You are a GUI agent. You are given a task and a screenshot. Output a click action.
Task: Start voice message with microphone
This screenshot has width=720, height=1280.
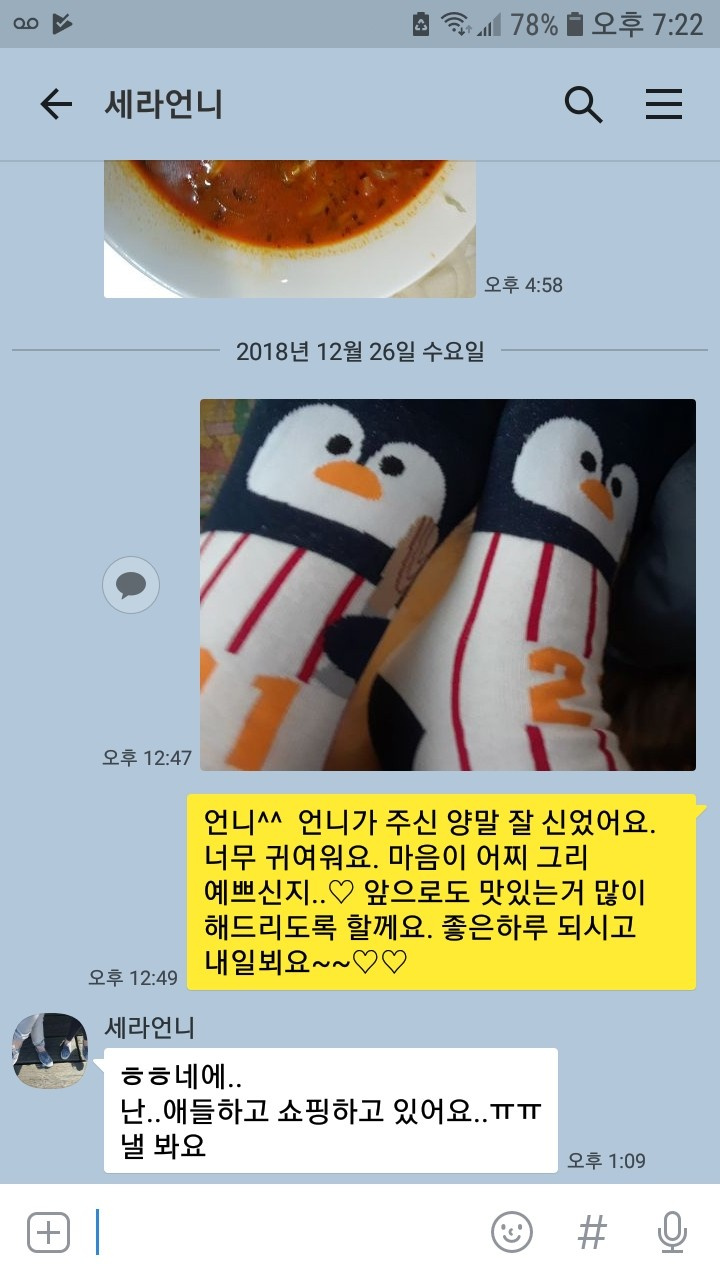(x=672, y=1232)
